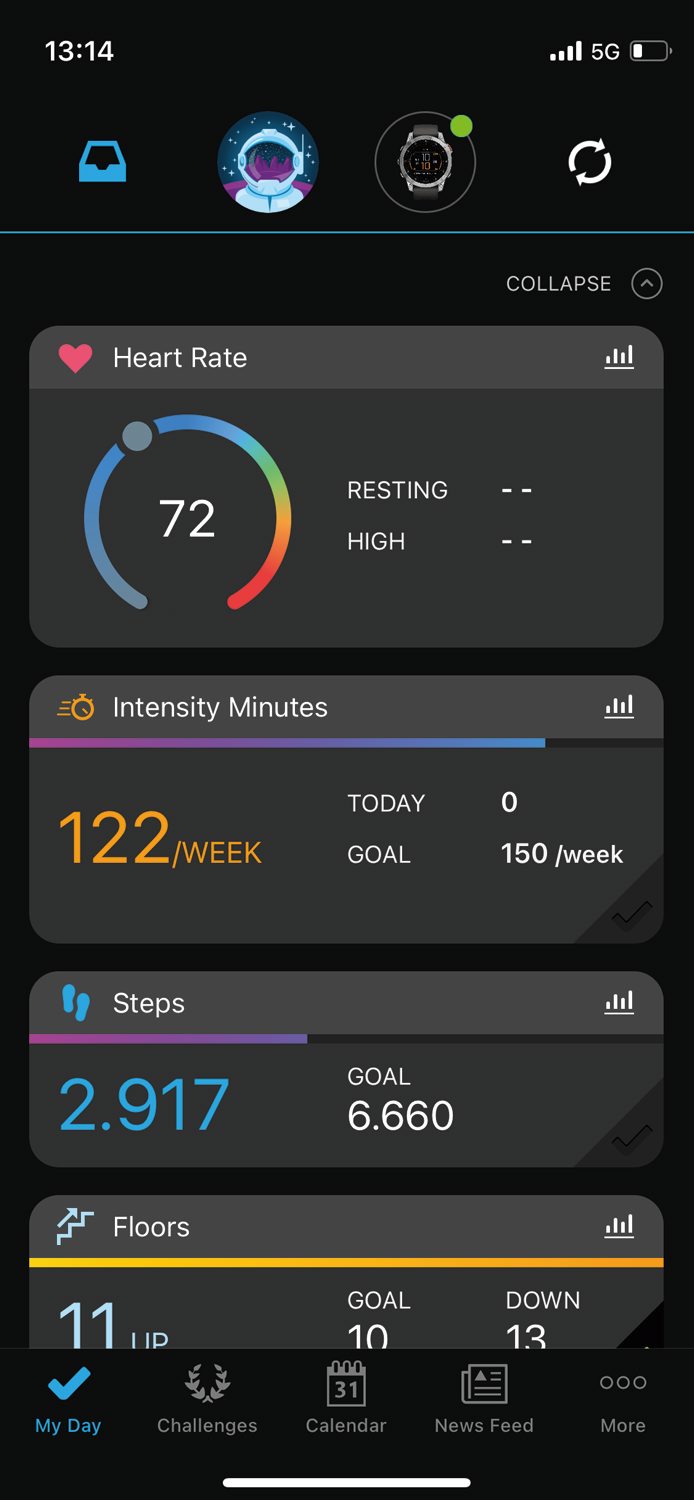Open the Heart Rate card

coord(346,487)
